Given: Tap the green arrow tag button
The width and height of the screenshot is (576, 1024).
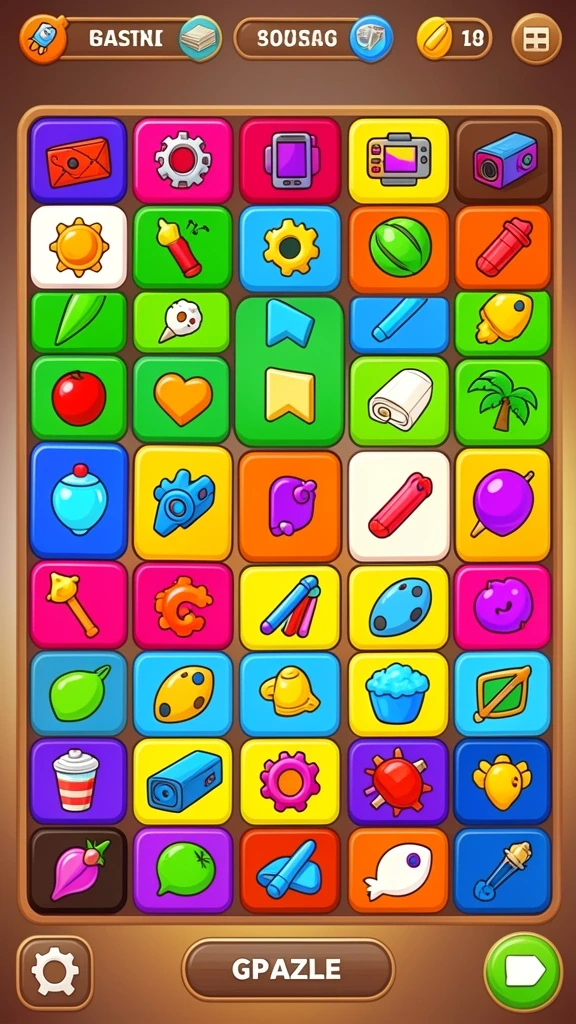Looking at the screenshot, I should (523, 972).
